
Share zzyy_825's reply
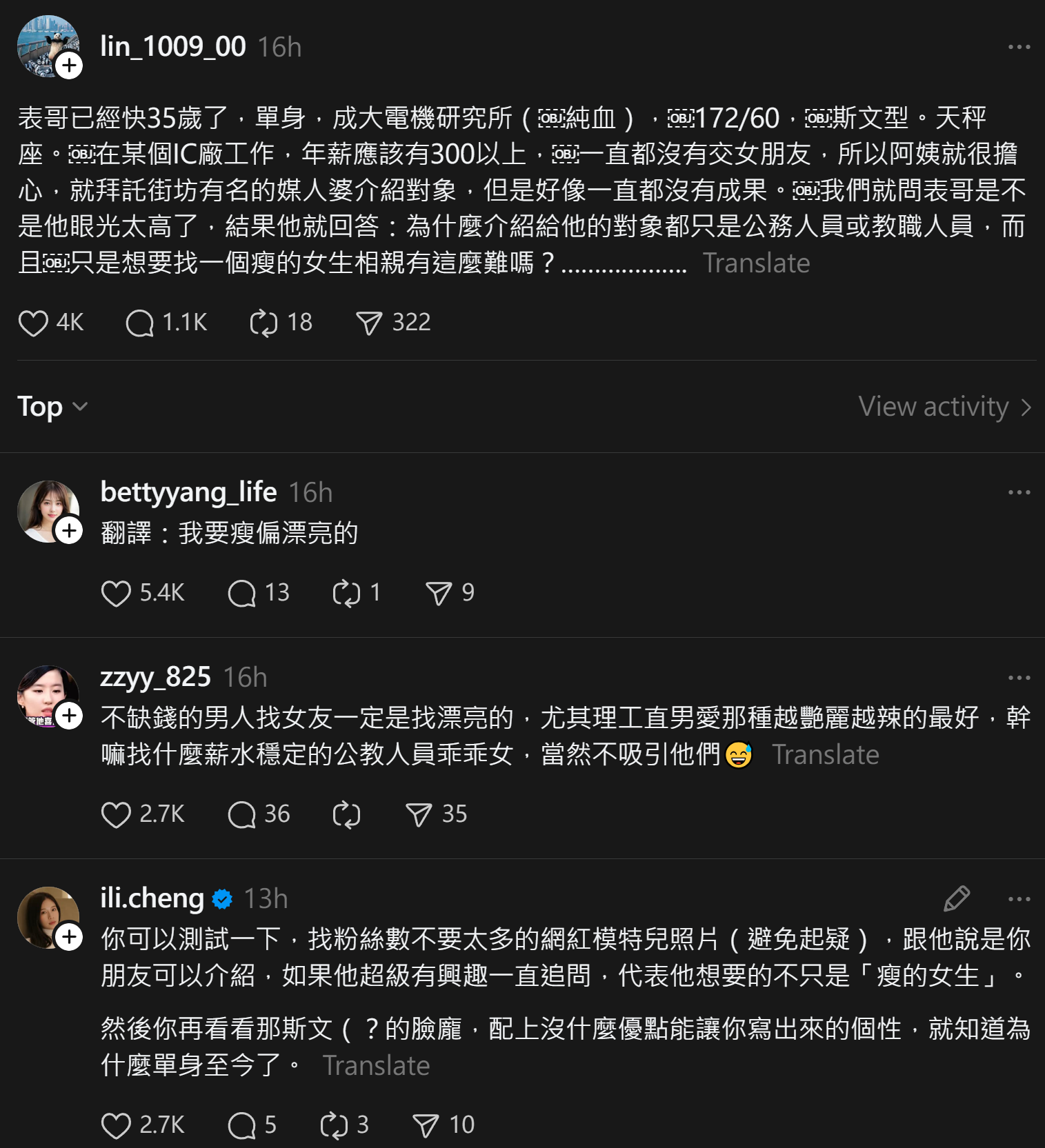419,814
